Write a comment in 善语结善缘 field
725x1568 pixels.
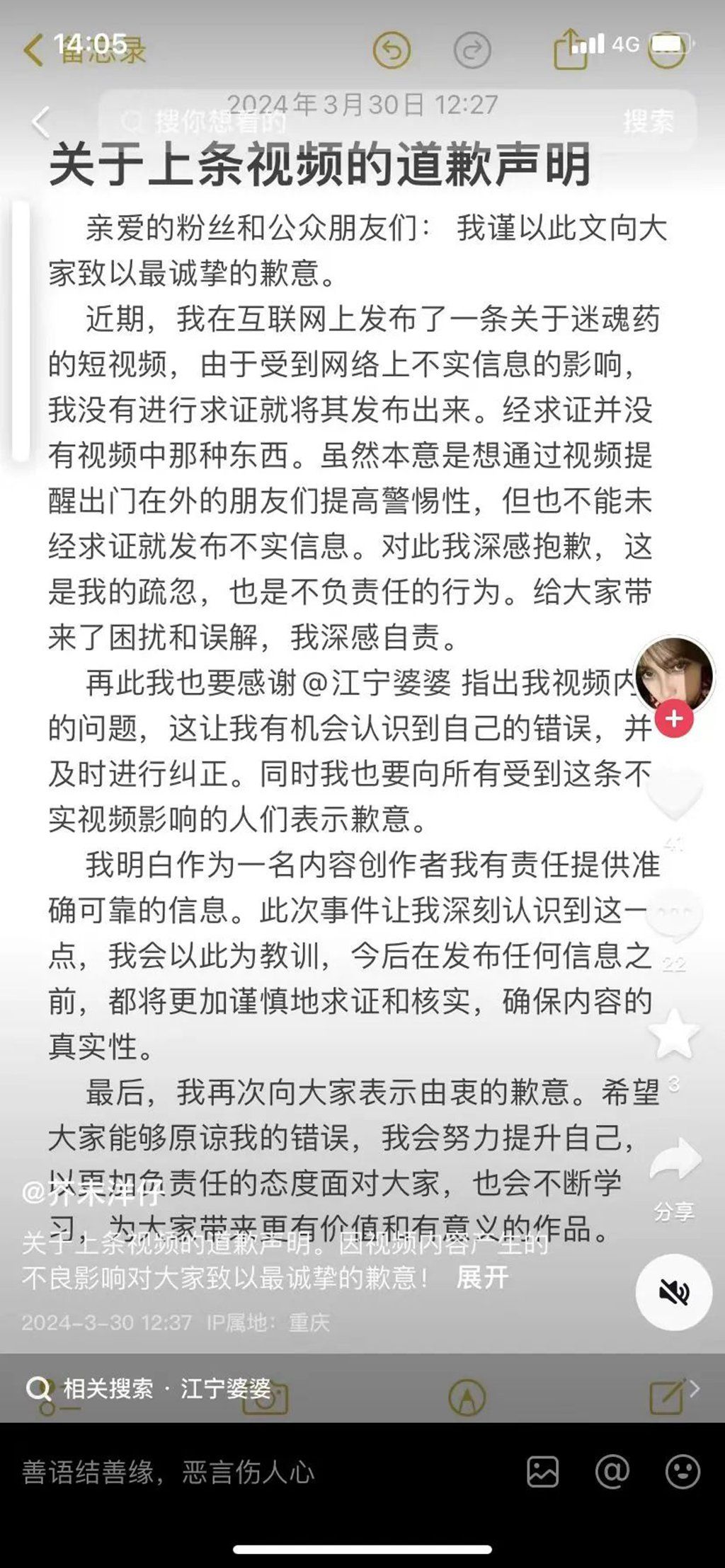click(248, 1473)
